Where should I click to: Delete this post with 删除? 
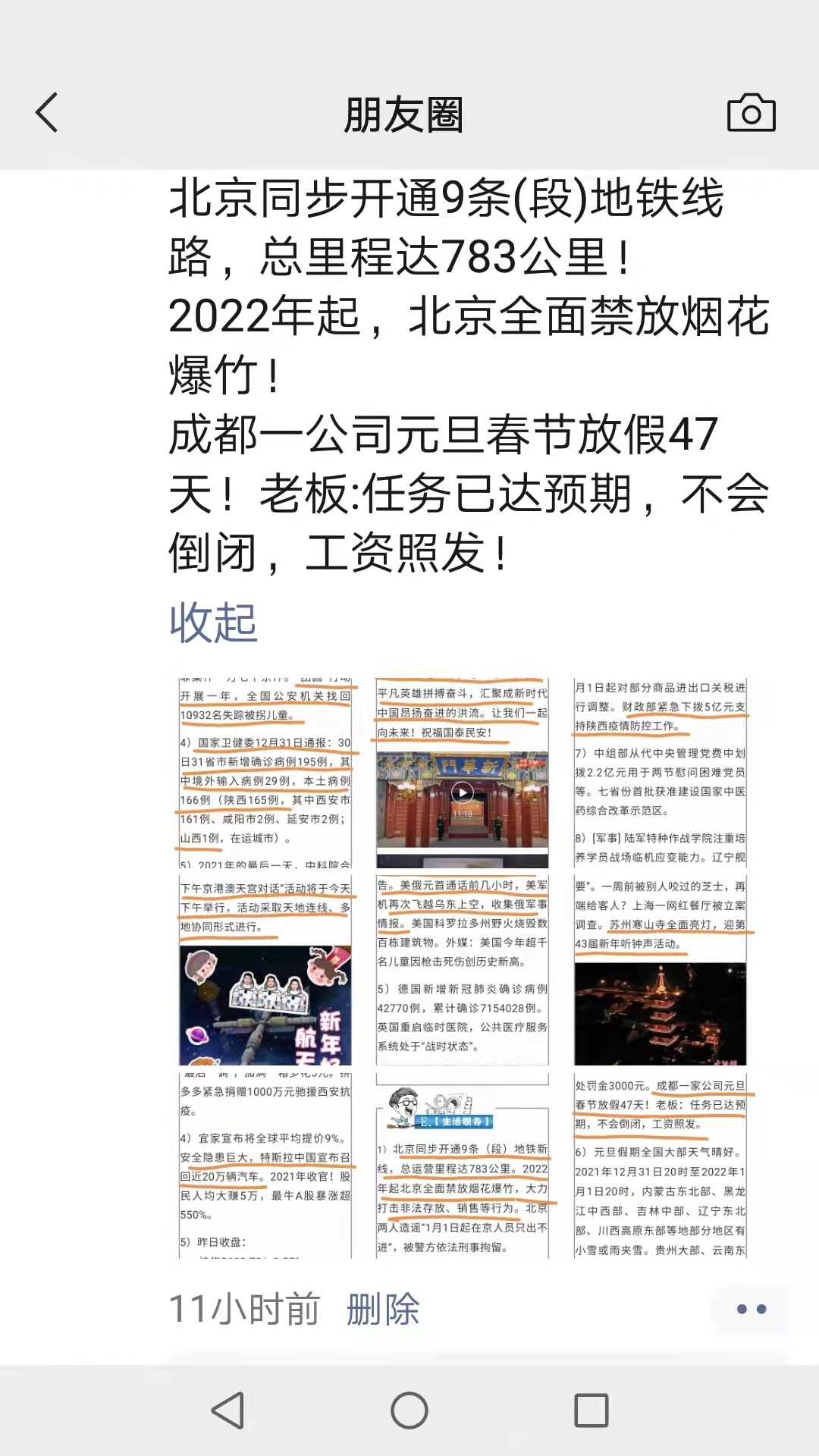pyautogui.click(x=383, y=1309)
